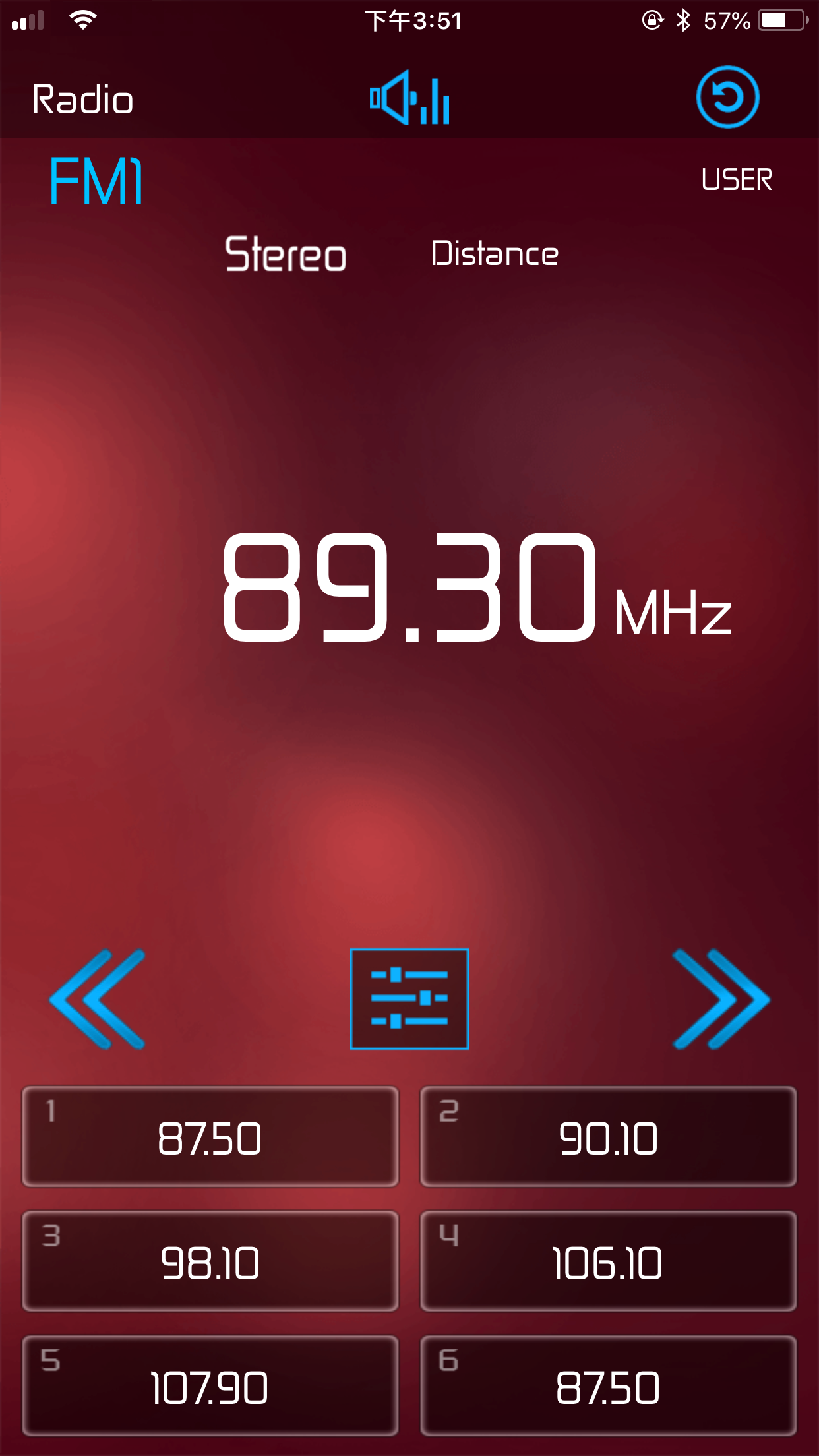Seek forward with the right double-chevron
The width and height of the screenshot is (819, 1456).
[719, 1000]
